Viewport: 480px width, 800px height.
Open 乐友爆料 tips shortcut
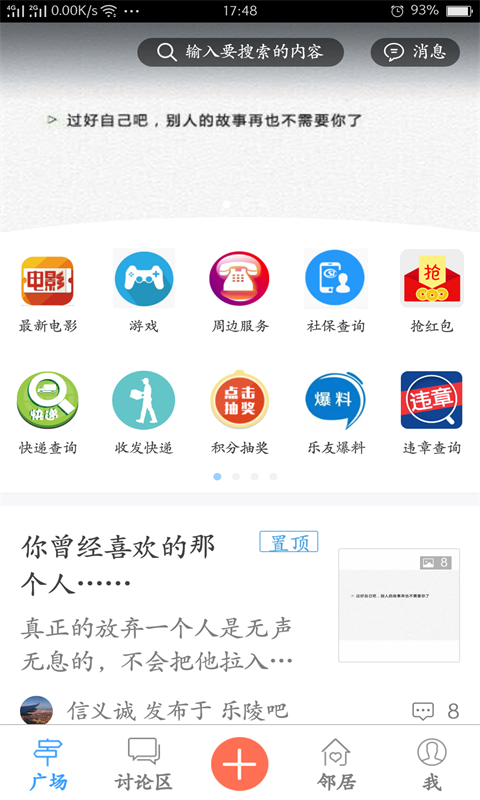click(x=336, y=414)
